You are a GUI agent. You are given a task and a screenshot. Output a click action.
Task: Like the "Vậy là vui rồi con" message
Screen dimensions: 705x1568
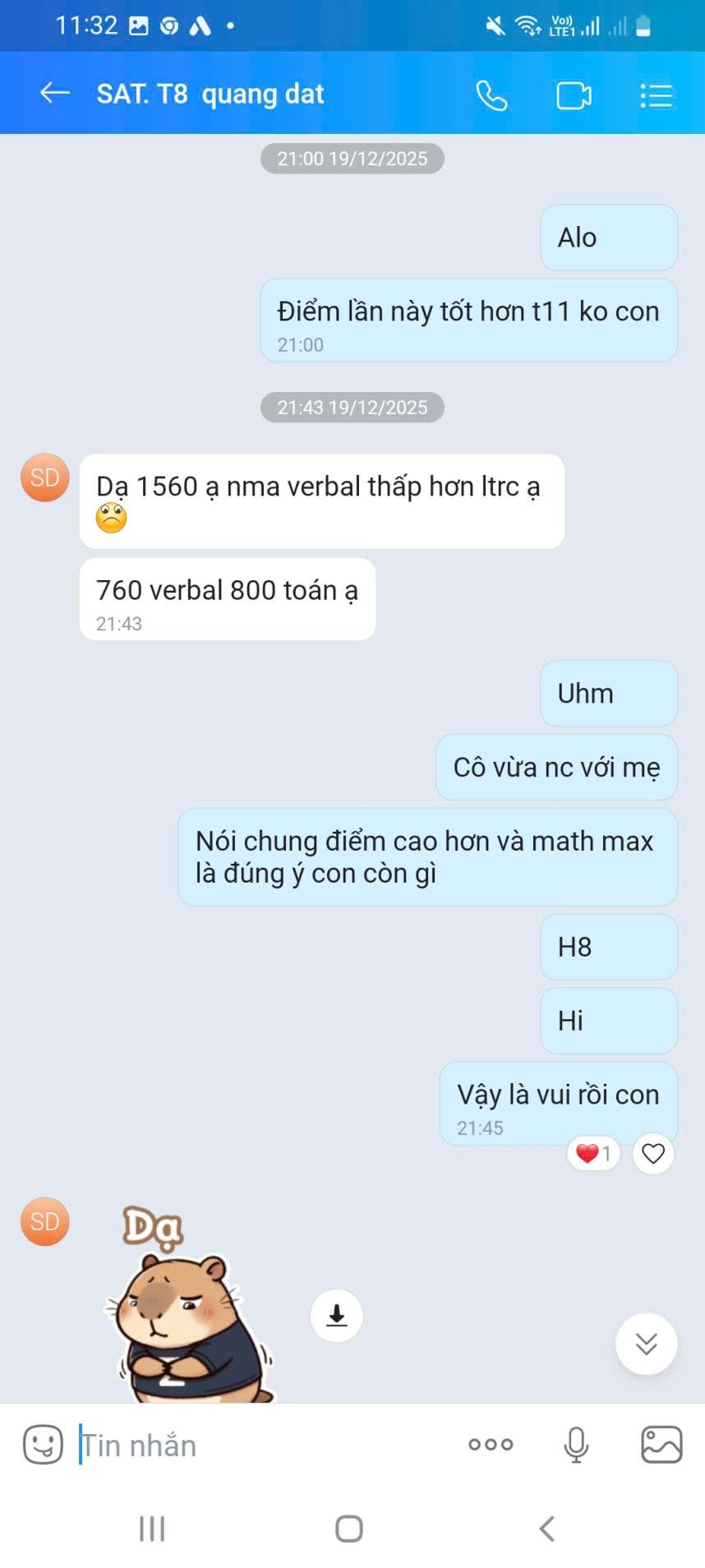[653, 1154]
